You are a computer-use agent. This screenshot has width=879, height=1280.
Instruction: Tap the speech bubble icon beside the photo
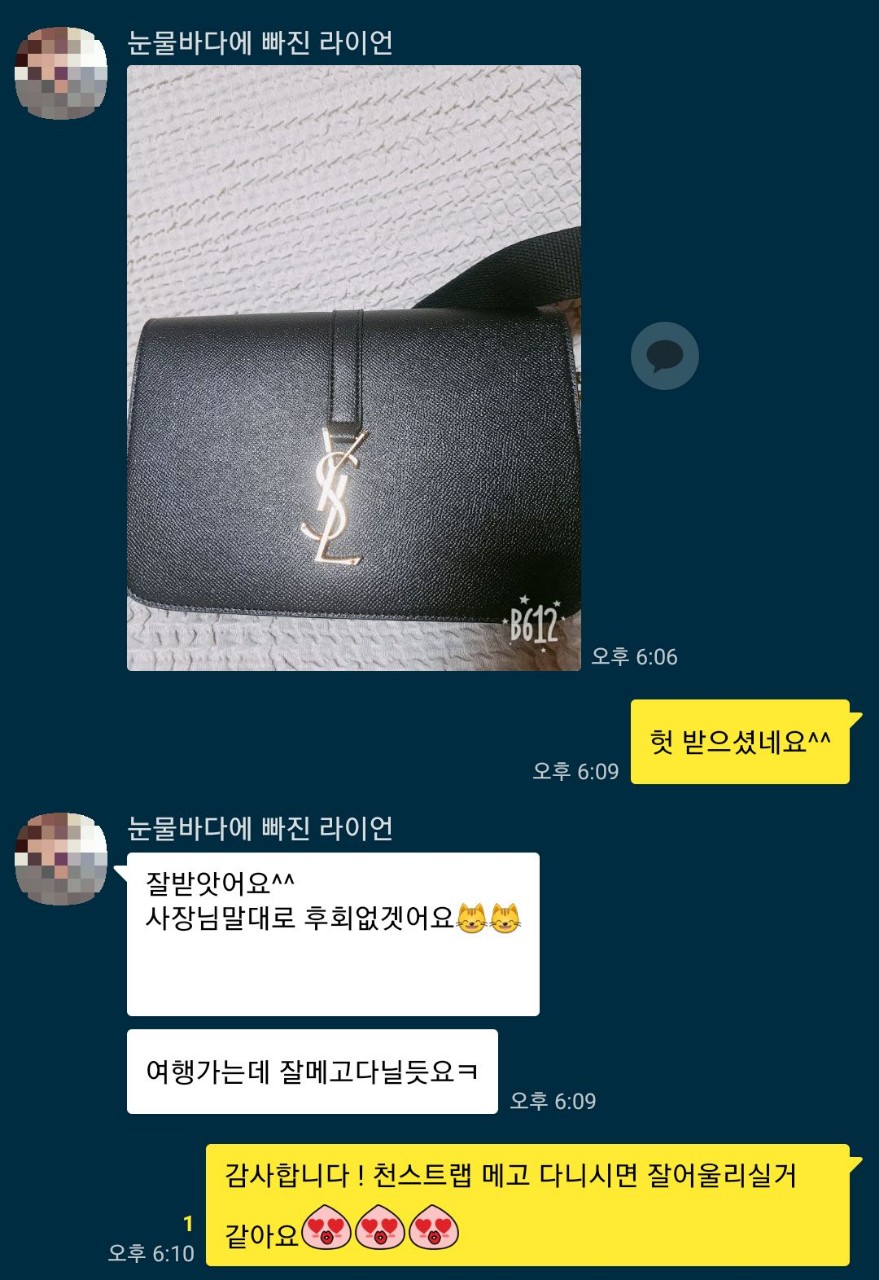tap(664, 356)
